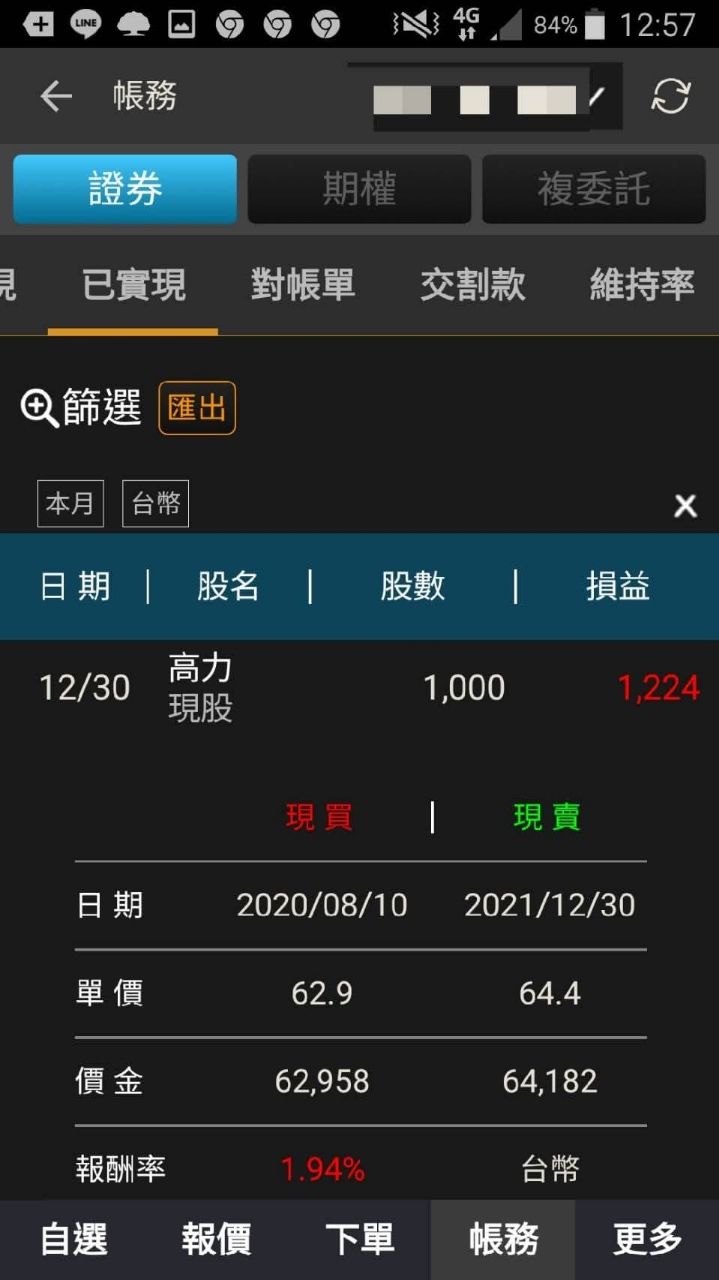Open the 維持率 tab
This screenshot has width=719, height=1280.
[x=642, y=286]
